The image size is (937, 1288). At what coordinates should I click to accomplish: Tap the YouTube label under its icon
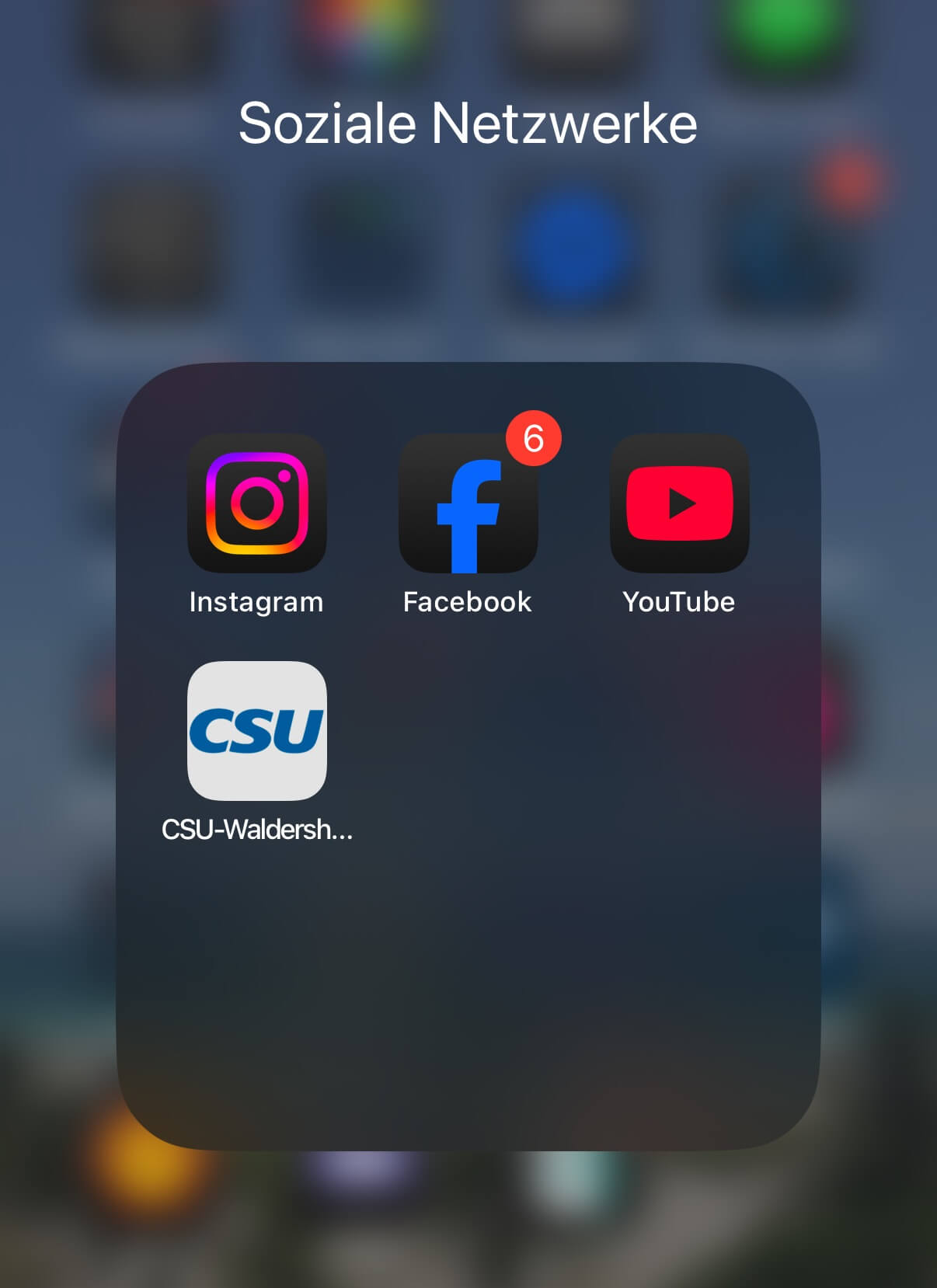pyautogui.click(x=679, y=601)
